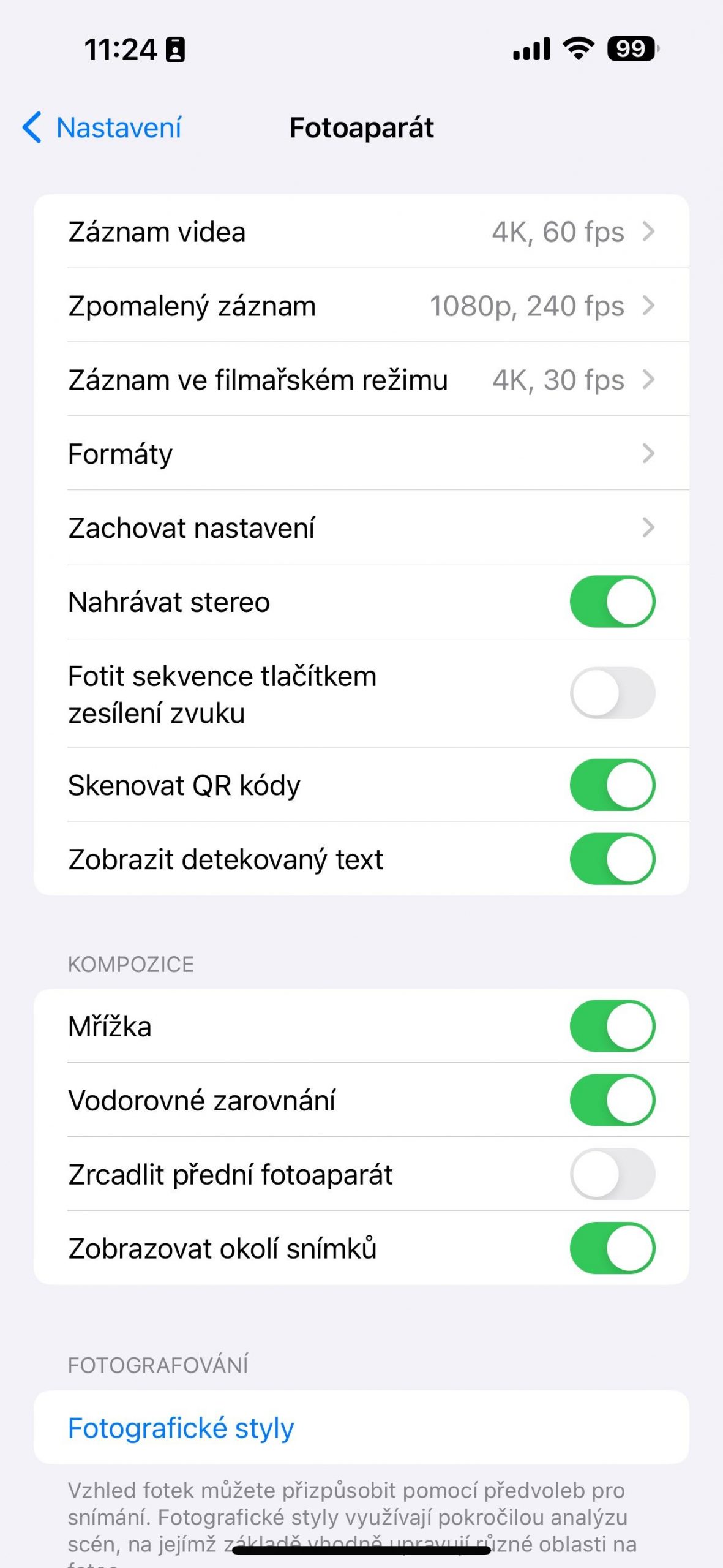Viewport: 723px width, 1568px height.
Task: Open Záznam videa settings
Action: click(361, 232)
